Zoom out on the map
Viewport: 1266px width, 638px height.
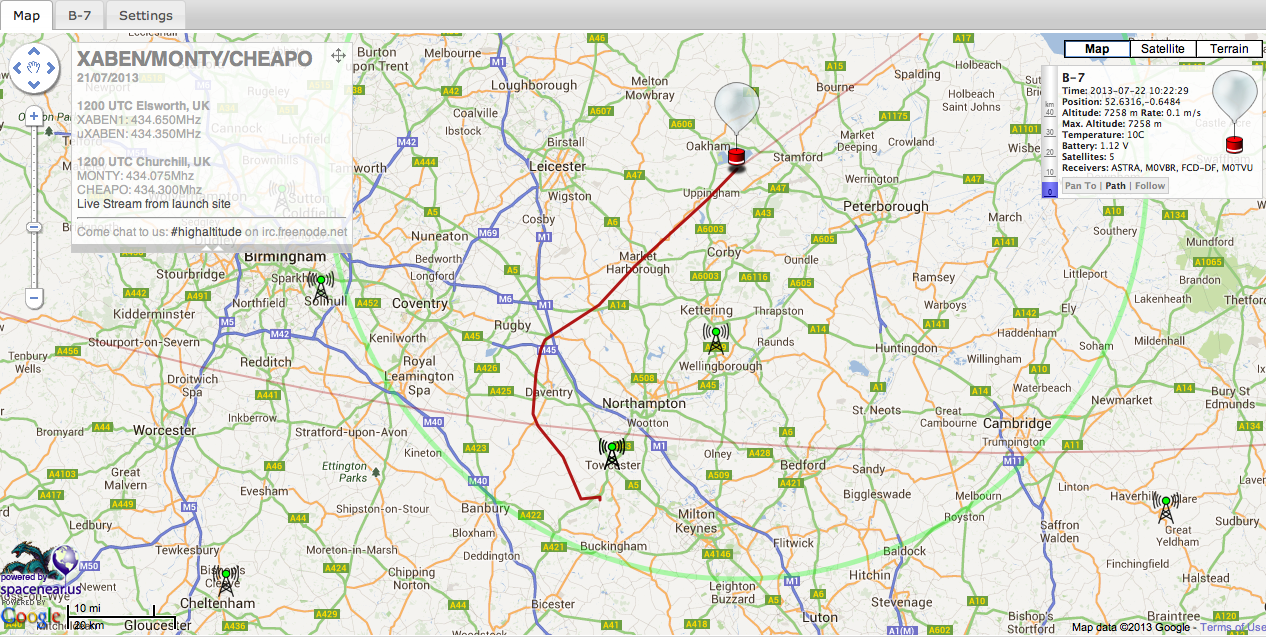[33, 298]
